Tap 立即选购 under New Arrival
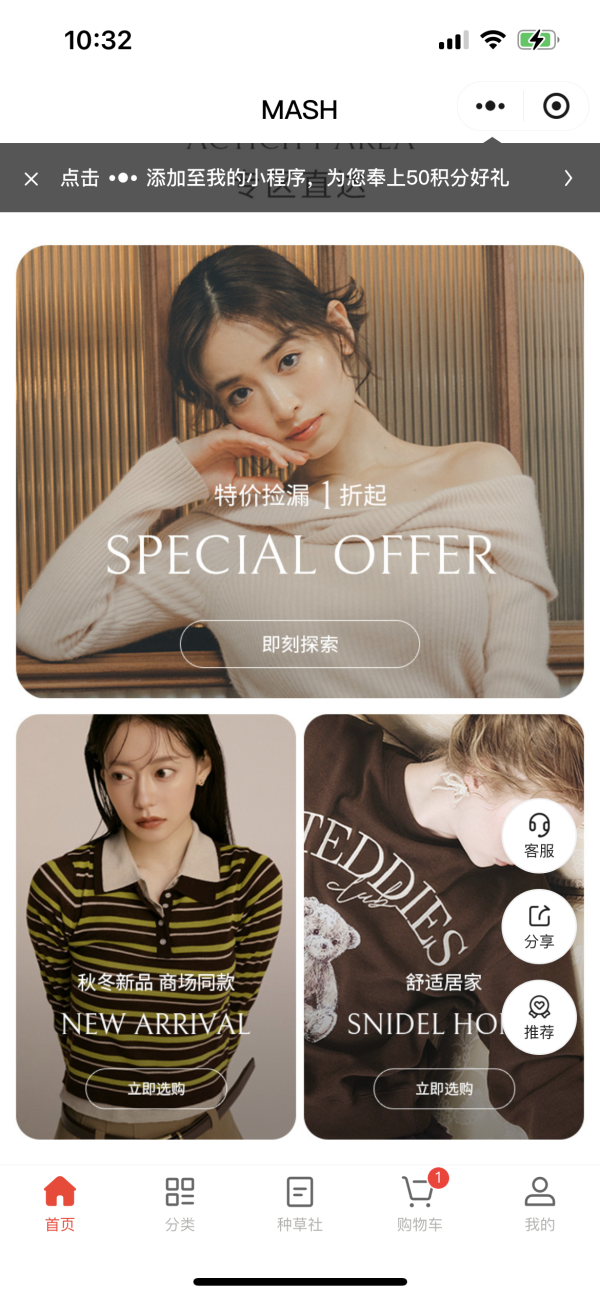Image resolution: width=600 pixels, height=1298 pixels. pyautogui.click(x=156, y=1088)
